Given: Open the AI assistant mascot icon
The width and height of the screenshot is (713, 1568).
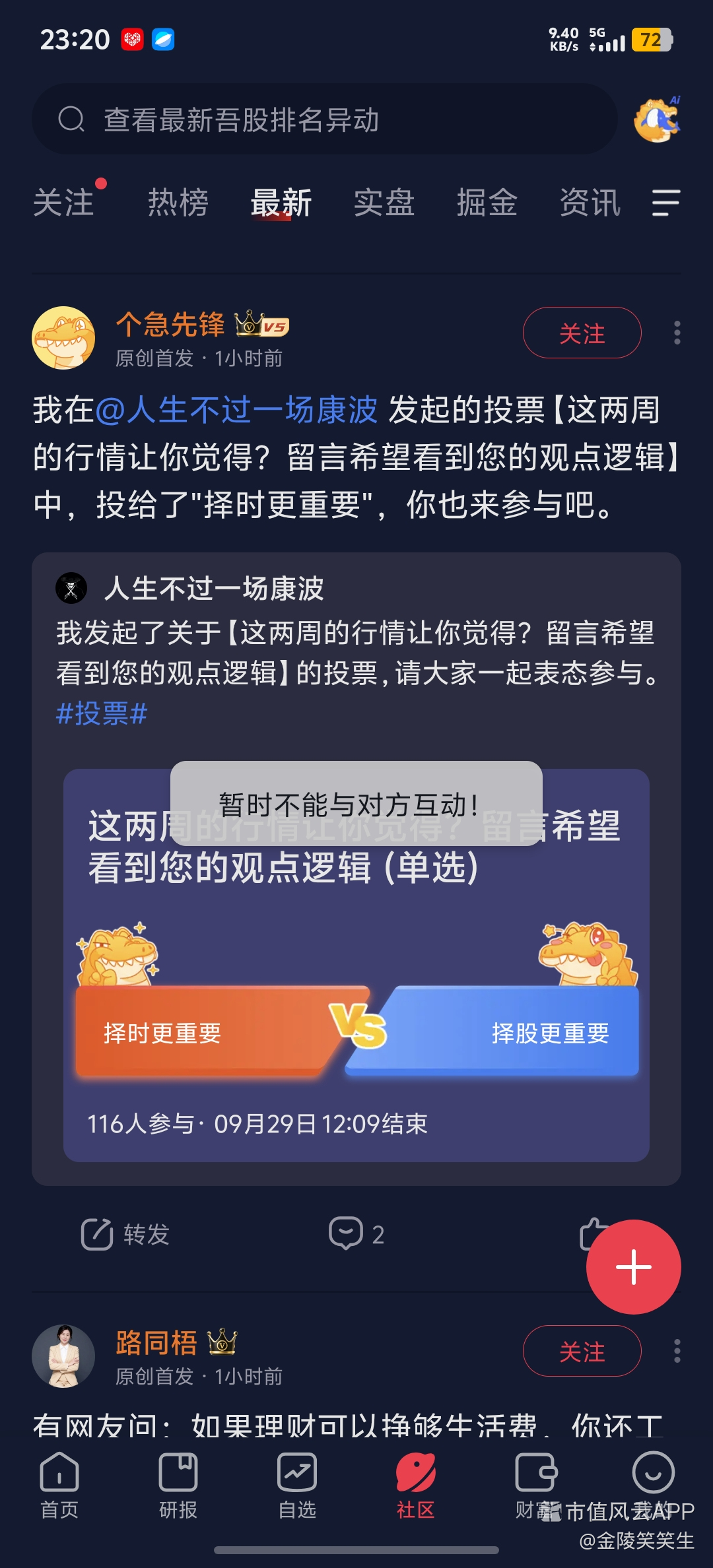Looking at the screenshot, I should pyautogui.click(x=656, y=119).
